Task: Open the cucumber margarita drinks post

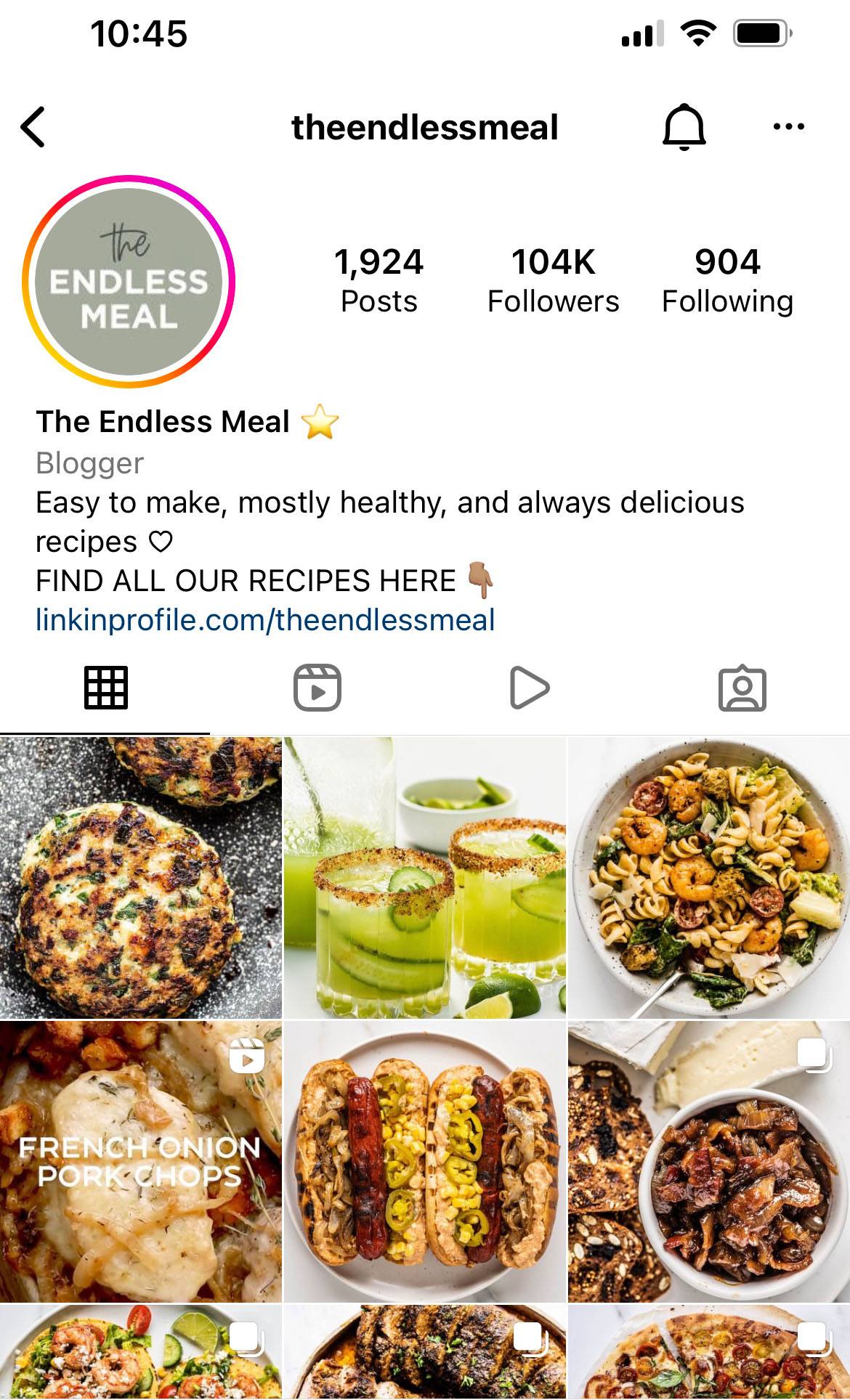Action: 424,877
